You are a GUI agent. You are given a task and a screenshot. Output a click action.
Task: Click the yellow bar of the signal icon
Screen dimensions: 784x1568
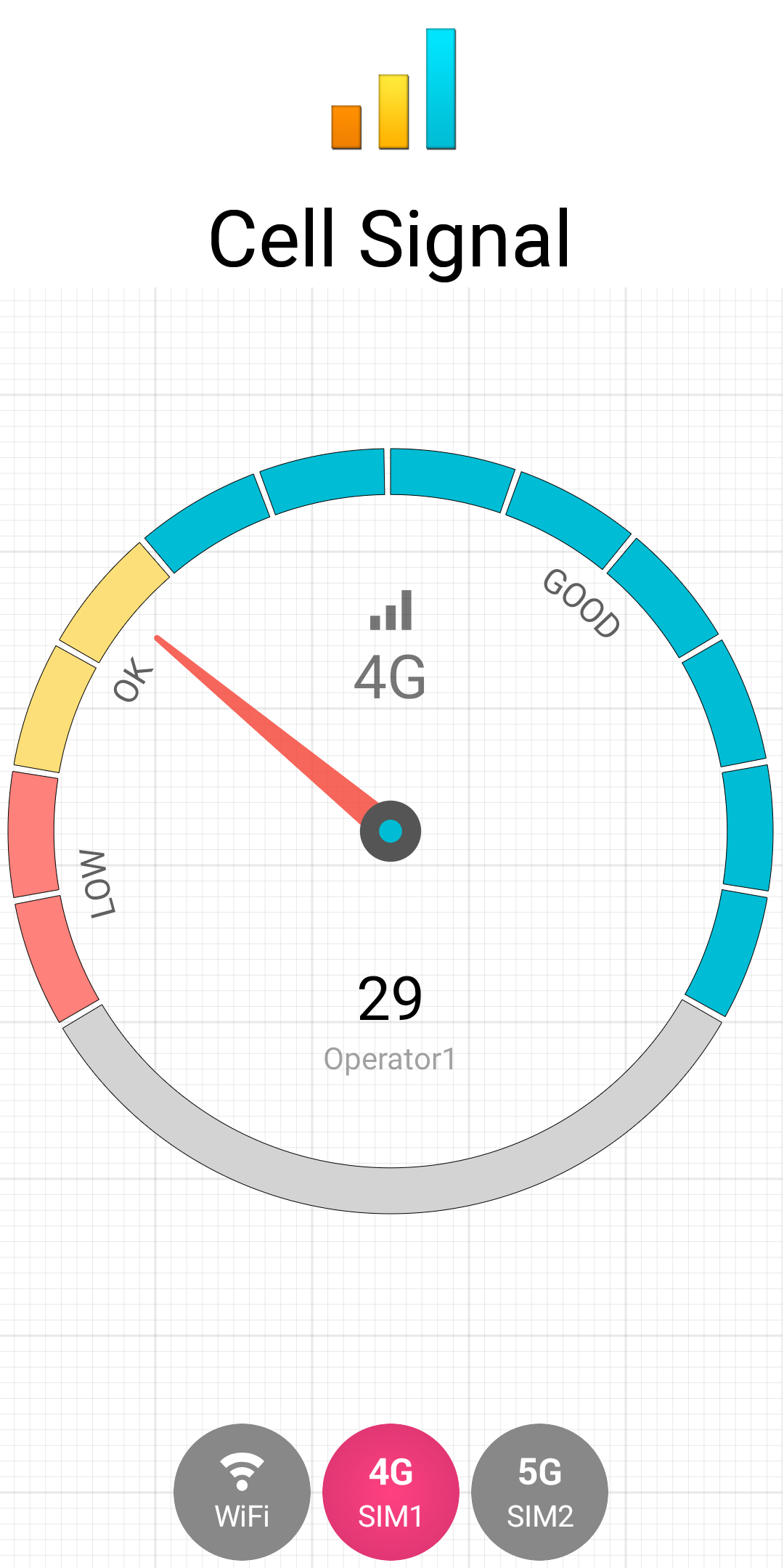(393, 110)
